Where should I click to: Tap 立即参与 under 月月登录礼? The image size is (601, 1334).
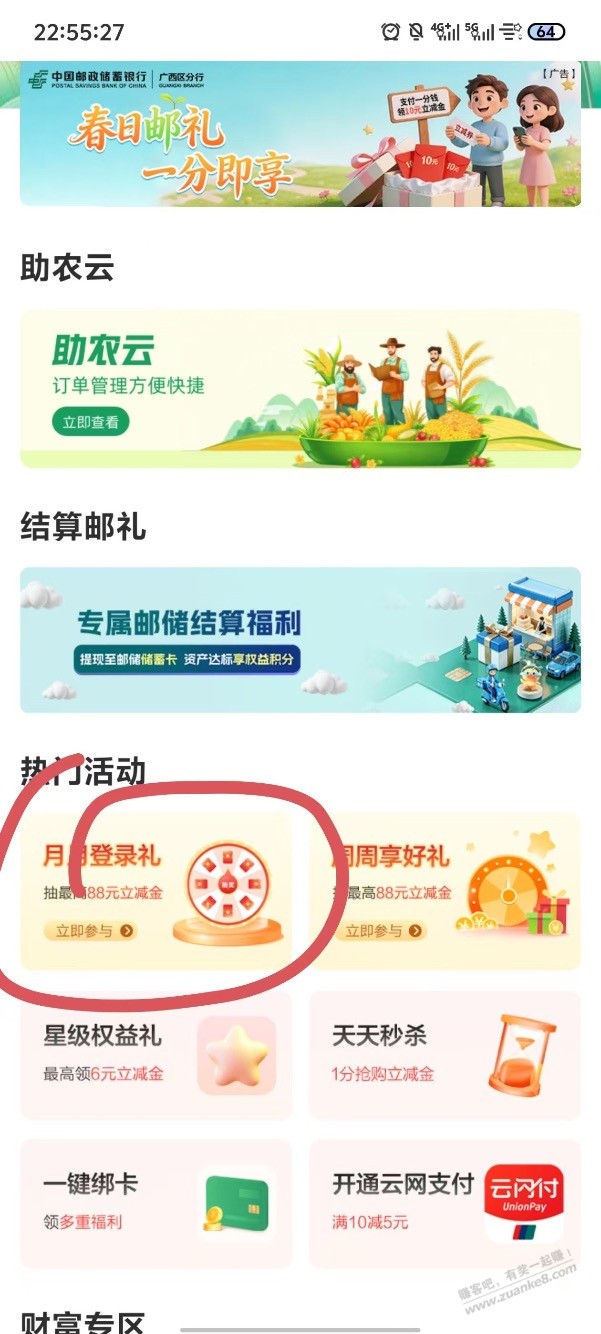[x=90, y=931]
